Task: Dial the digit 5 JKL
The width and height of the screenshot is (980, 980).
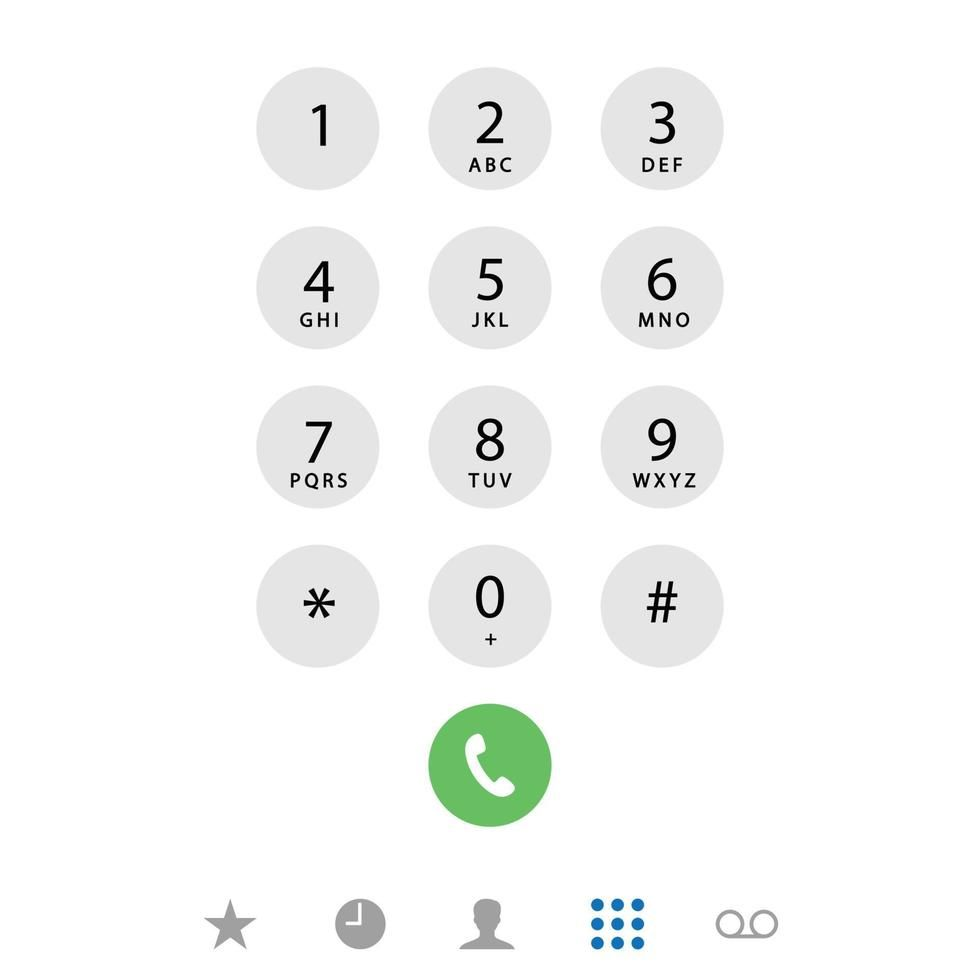Action: (490, 288)
